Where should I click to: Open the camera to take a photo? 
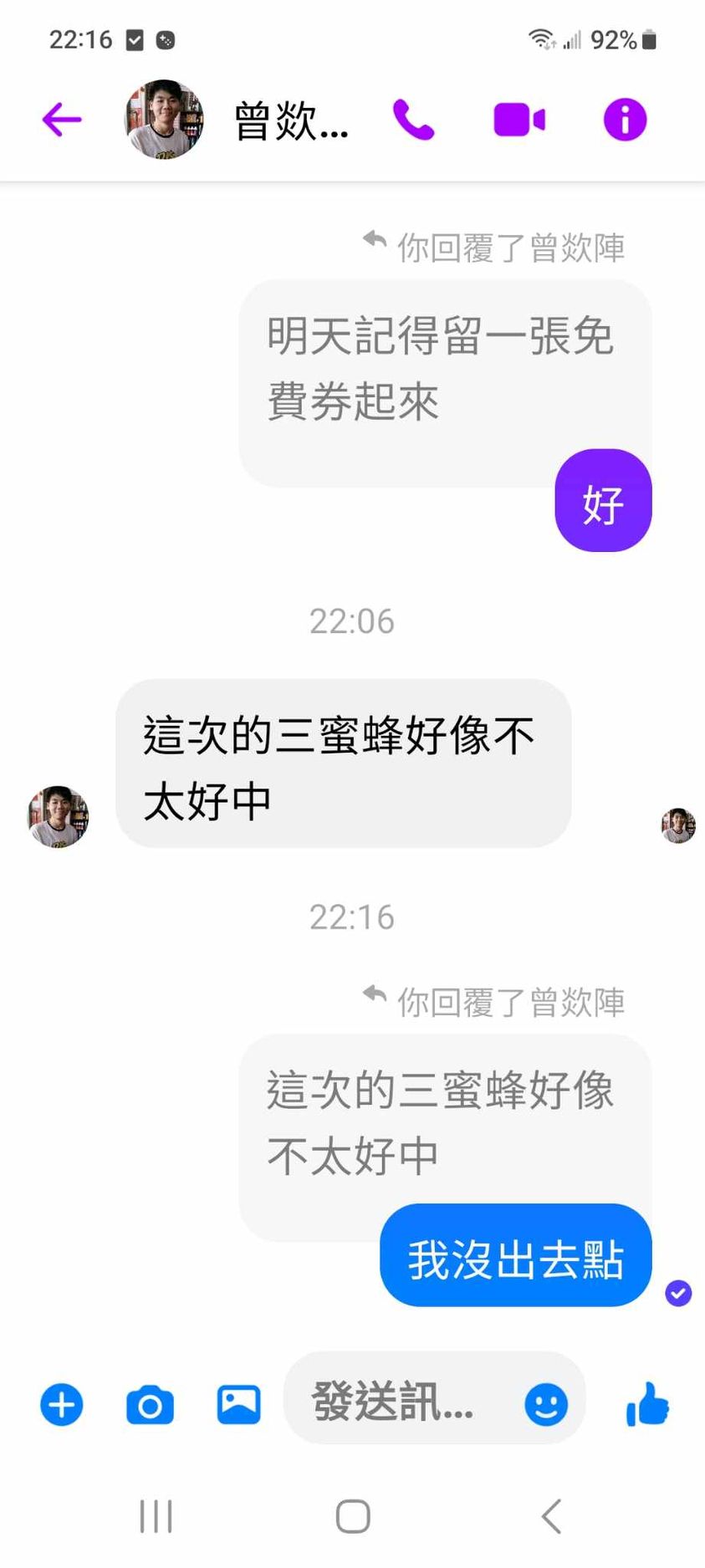[x=151, y=1404]
